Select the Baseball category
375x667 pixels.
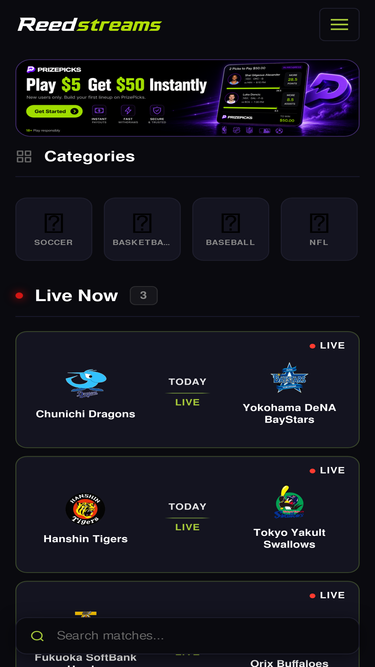230,229
